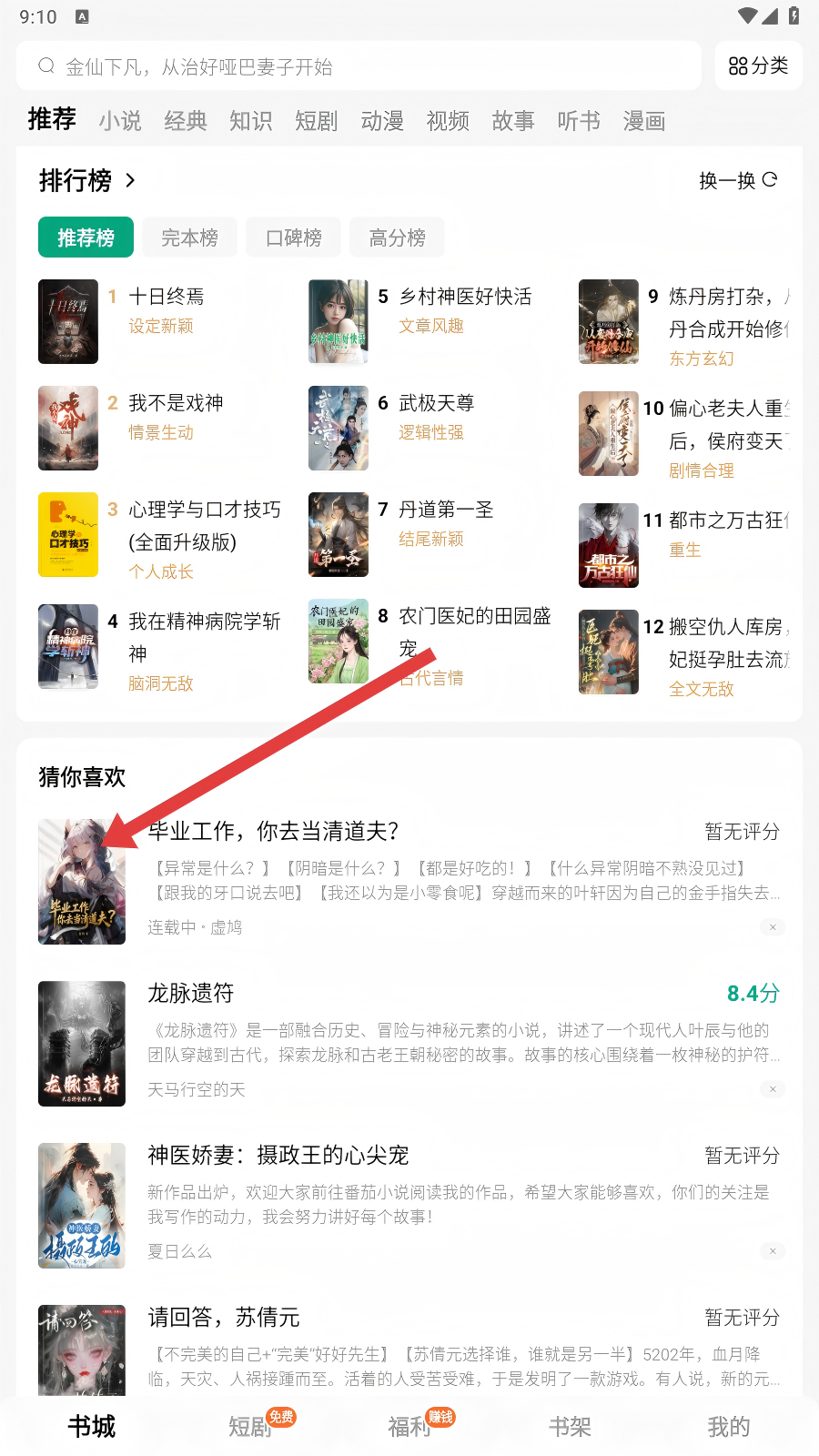Open the 我的 bottom tab

pyautogui.click(x=729, y=1426)
